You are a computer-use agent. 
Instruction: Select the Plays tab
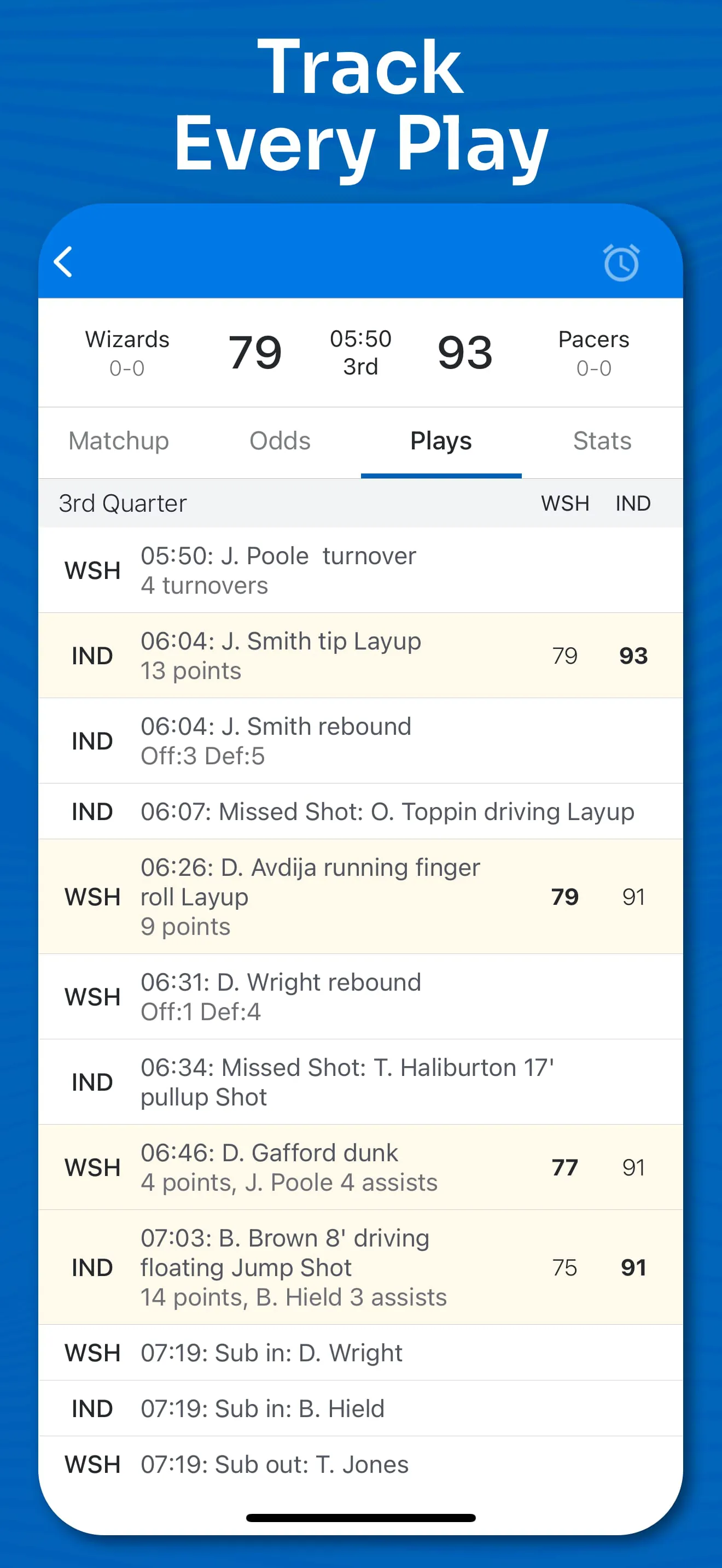point(441,441)
